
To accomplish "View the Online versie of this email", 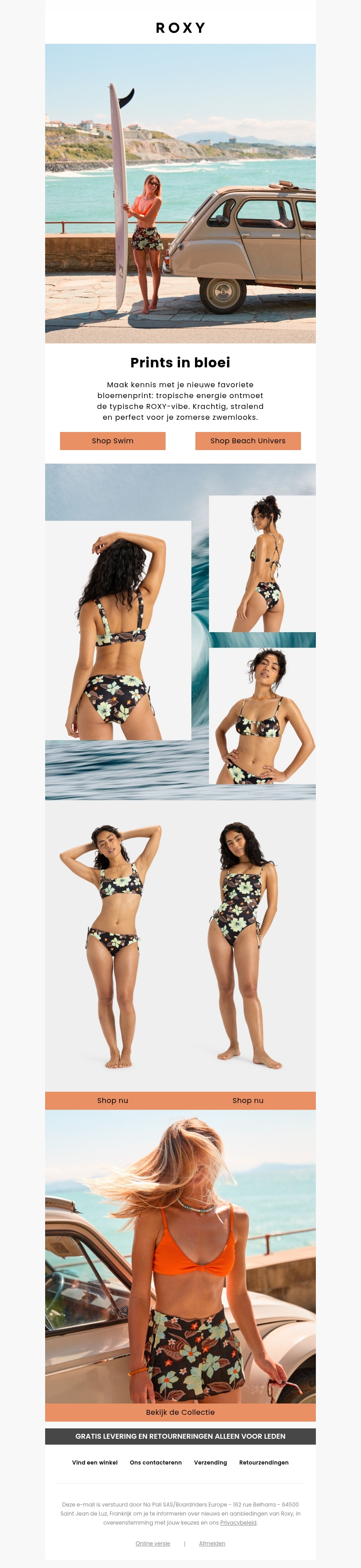I will coord(153,1543).
